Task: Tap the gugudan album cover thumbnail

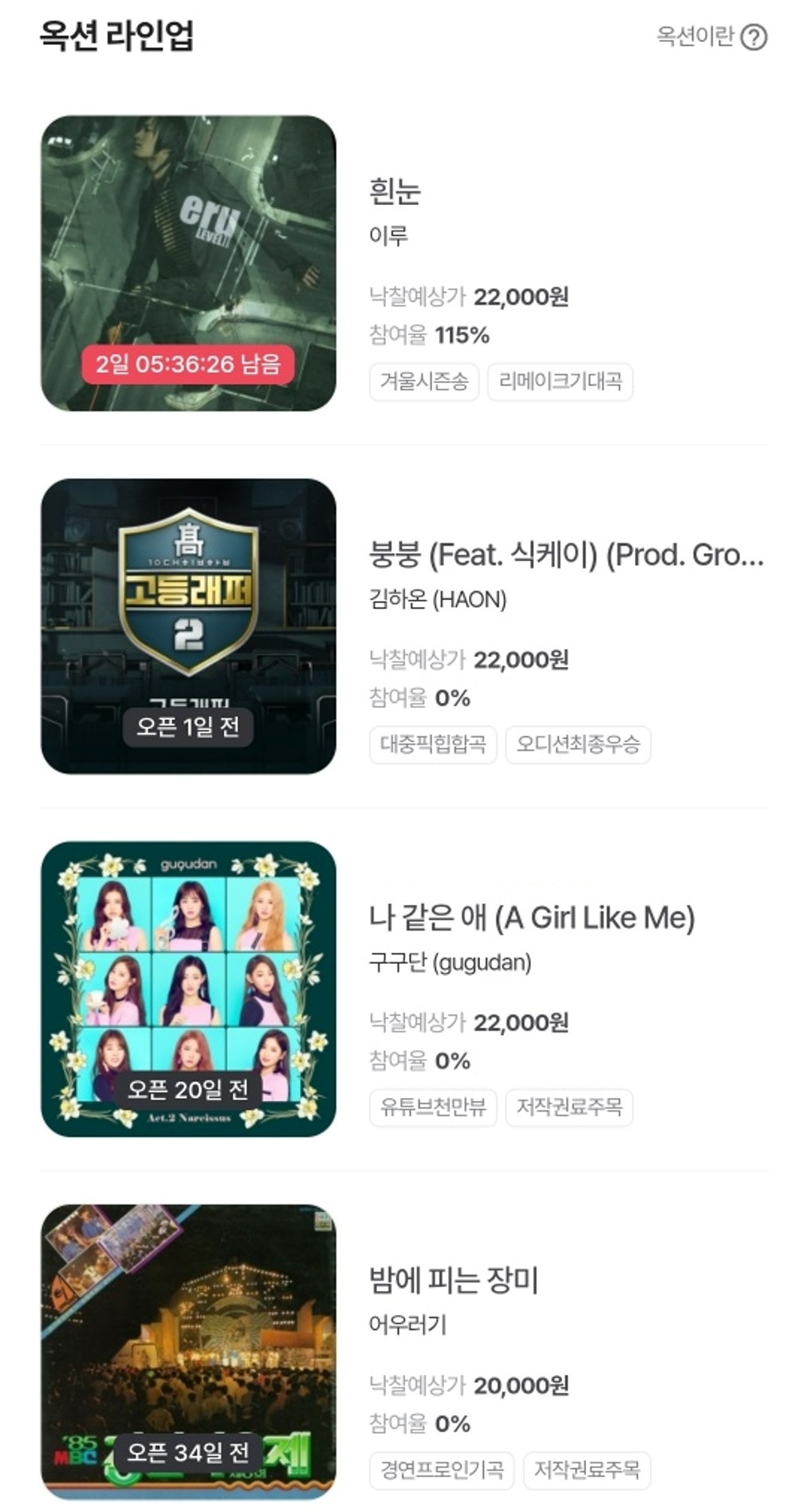Action: click(188, 989)
